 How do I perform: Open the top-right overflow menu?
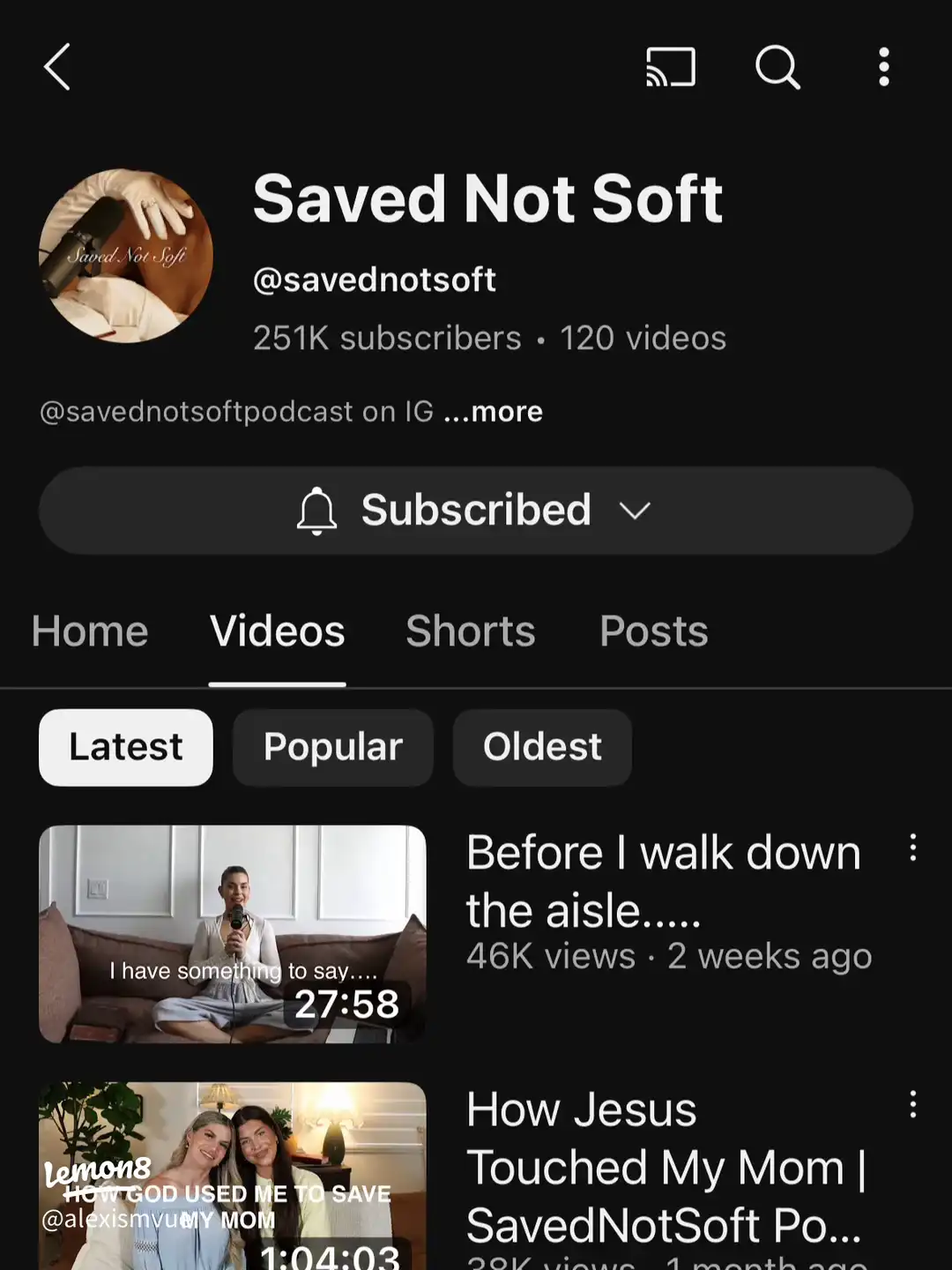point(883,68)
